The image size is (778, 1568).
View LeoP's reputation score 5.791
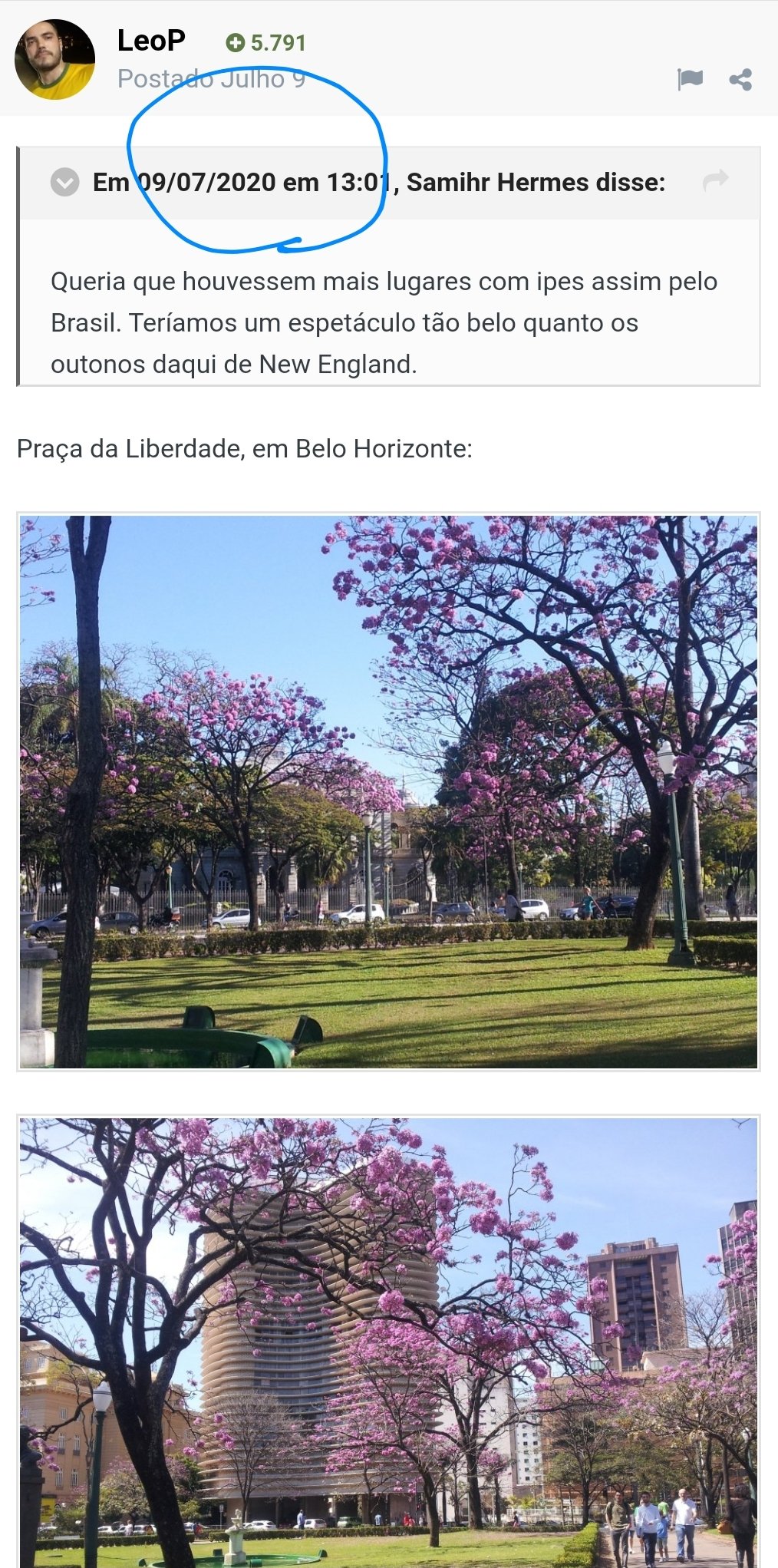[x=266, y=43]
